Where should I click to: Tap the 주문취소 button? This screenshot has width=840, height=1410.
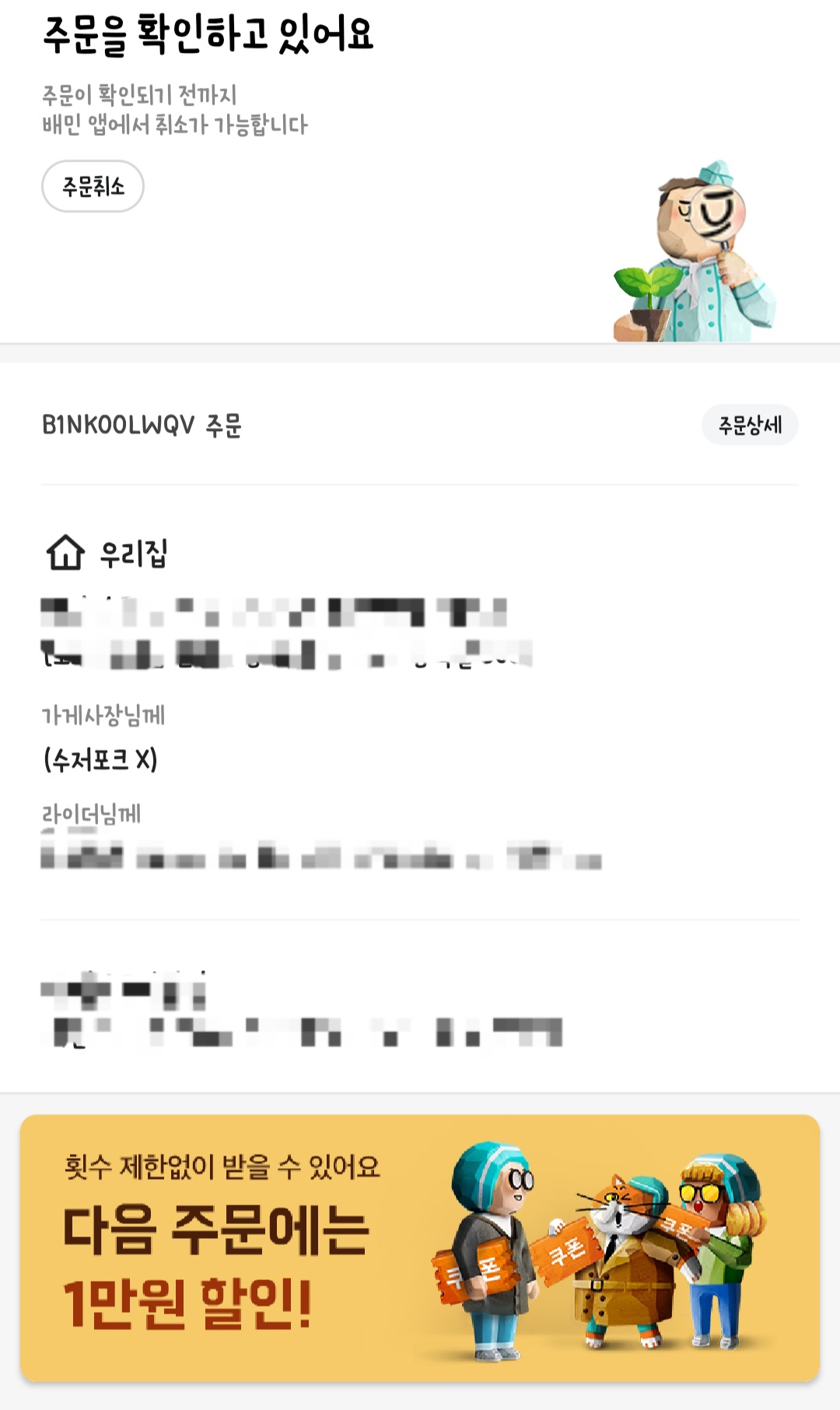pos(93,187)
